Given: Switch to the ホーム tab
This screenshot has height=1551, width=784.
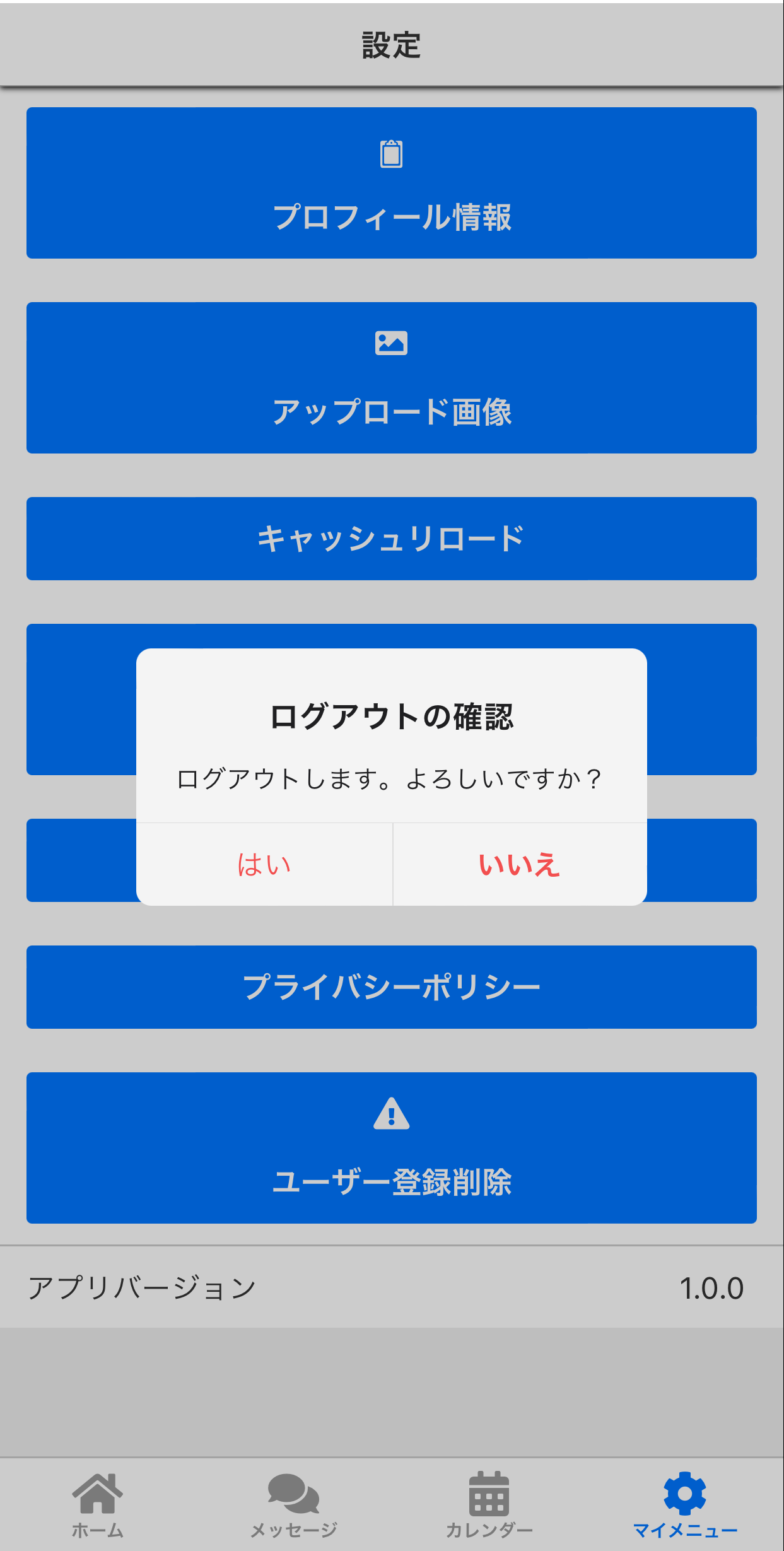Looking at the screenshot, I should pos(98,1505).
